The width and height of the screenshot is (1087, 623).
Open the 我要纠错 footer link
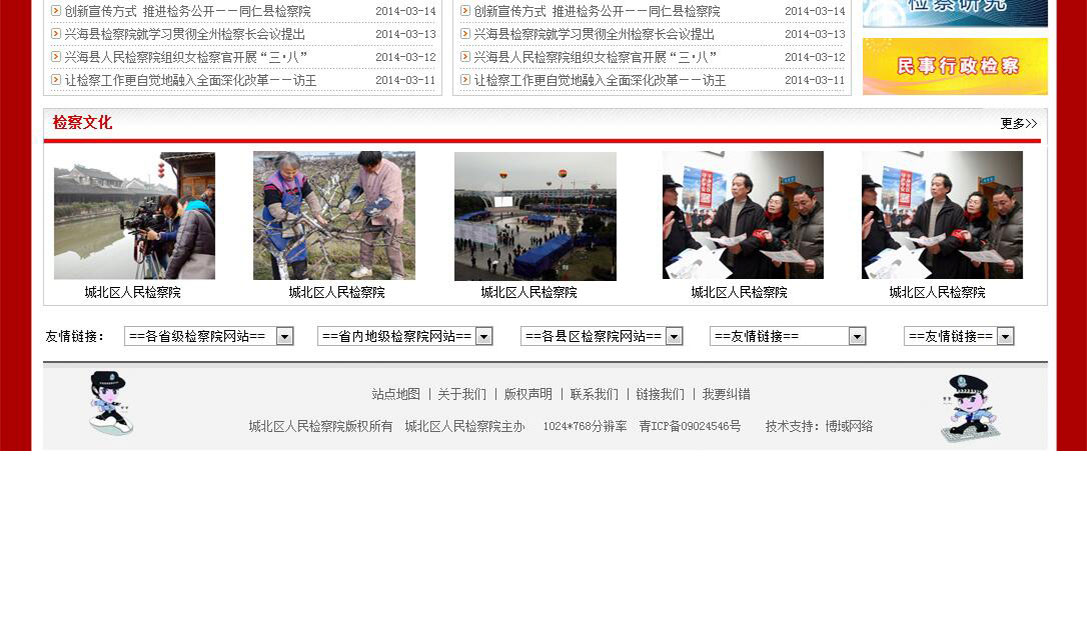point(726,395)
